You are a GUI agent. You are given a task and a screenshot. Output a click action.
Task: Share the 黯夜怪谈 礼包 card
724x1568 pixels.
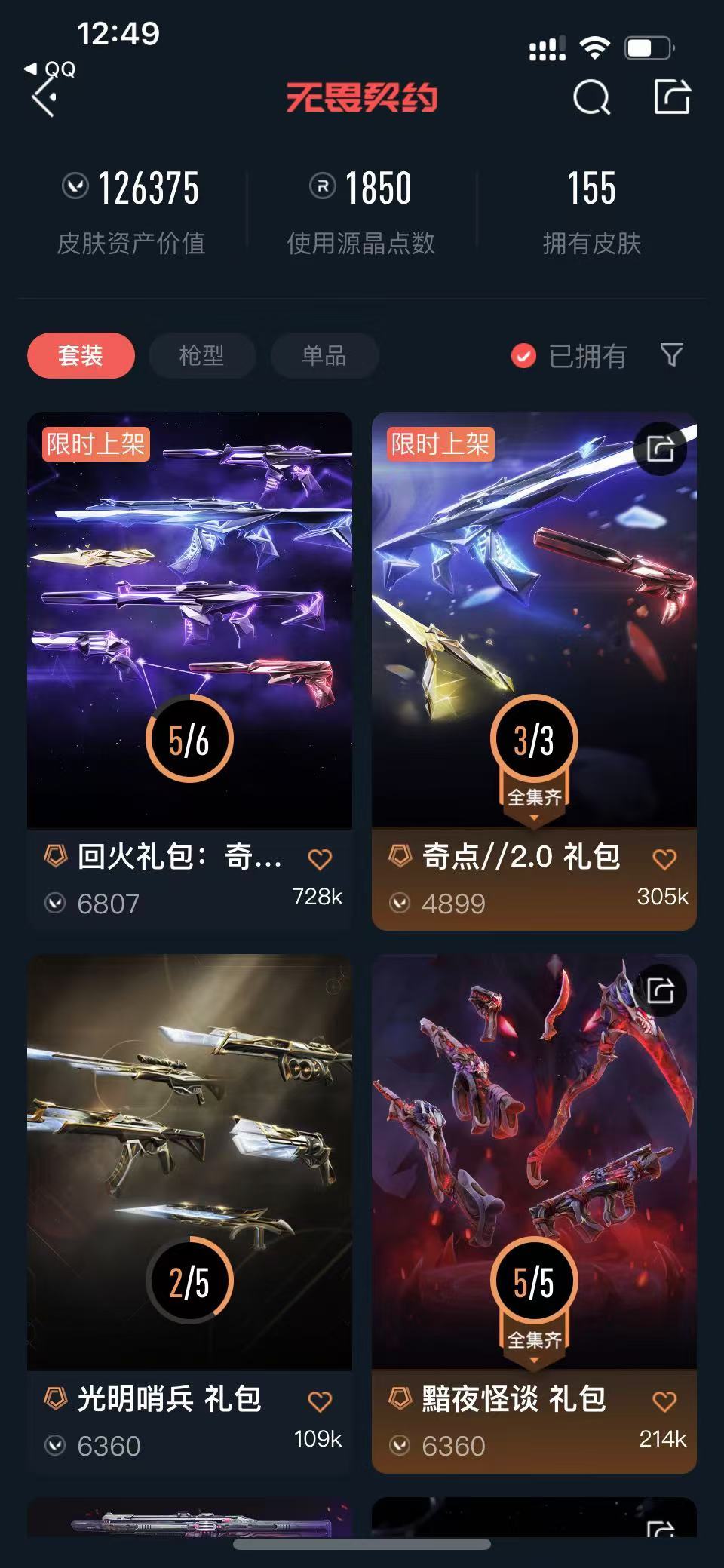(x=660, y=990)
